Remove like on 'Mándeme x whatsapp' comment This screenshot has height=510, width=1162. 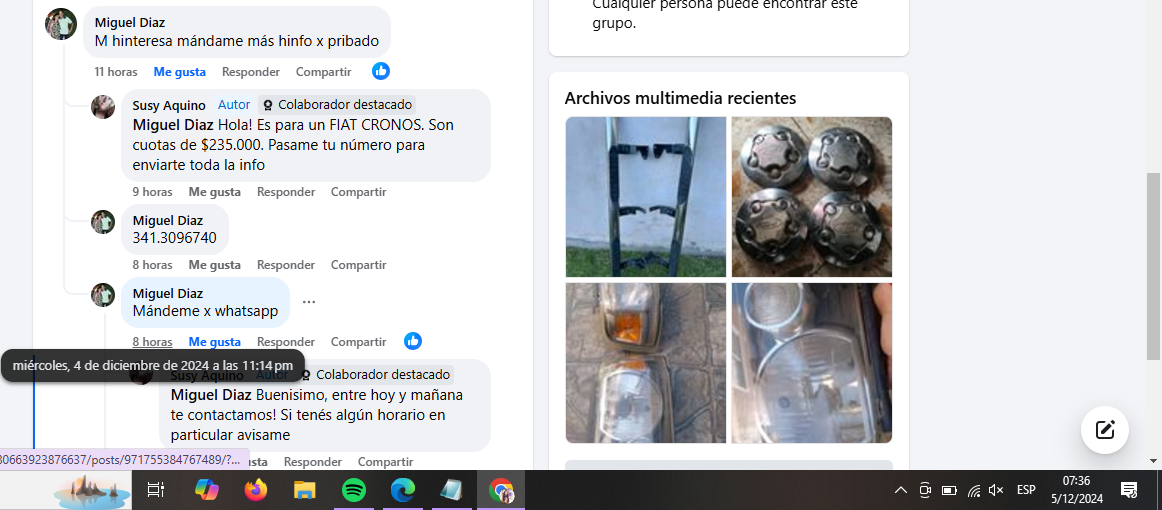(x=214, y=342)
